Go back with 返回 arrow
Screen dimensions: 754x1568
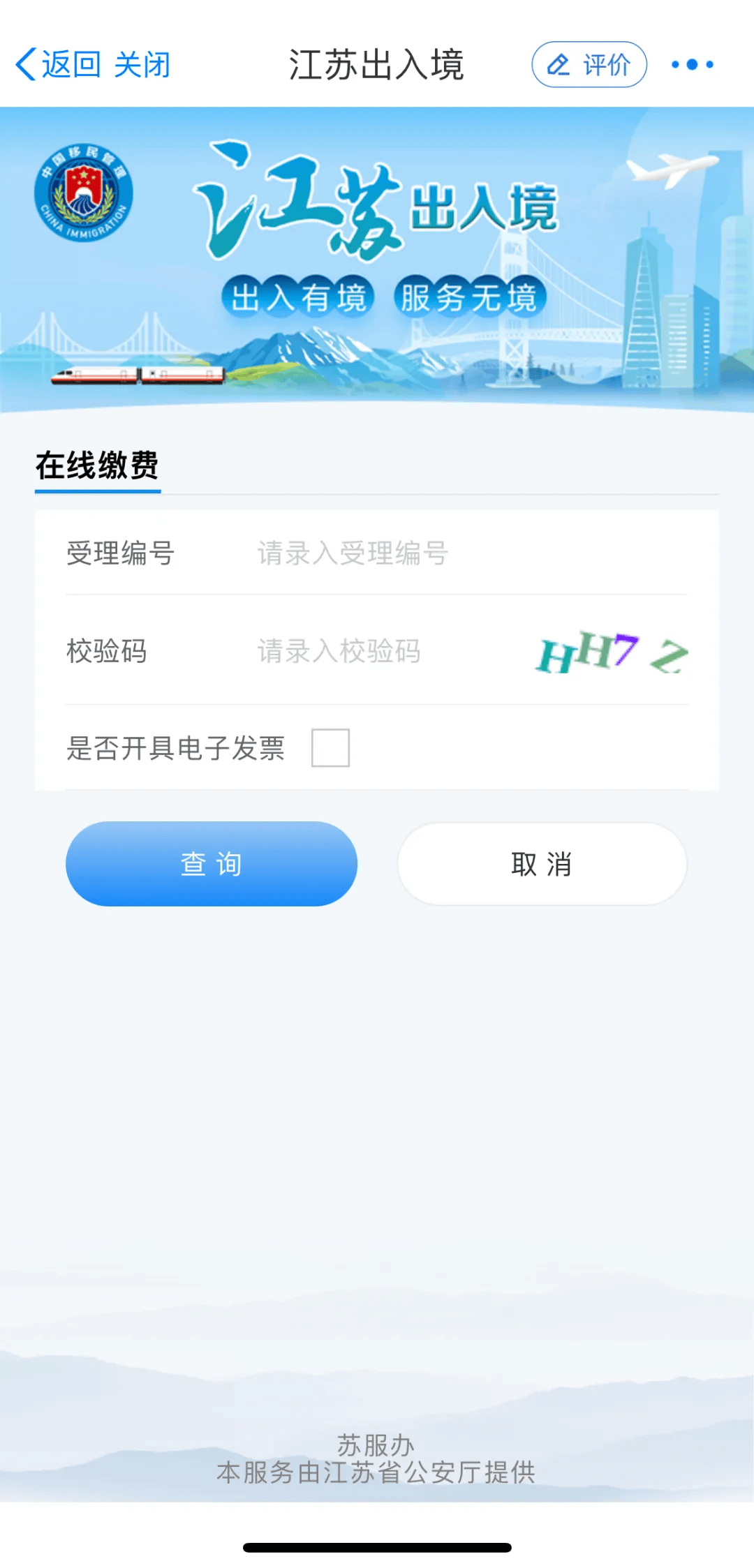pos(57,65)
